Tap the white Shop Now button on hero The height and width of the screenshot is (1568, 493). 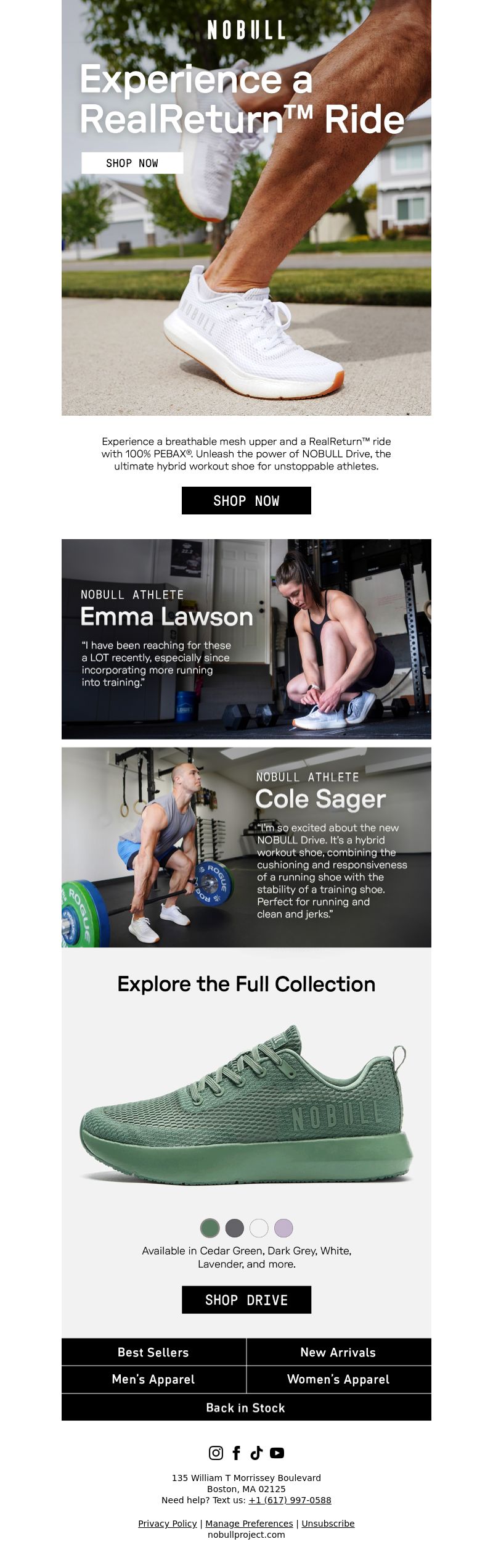[132, 163]
